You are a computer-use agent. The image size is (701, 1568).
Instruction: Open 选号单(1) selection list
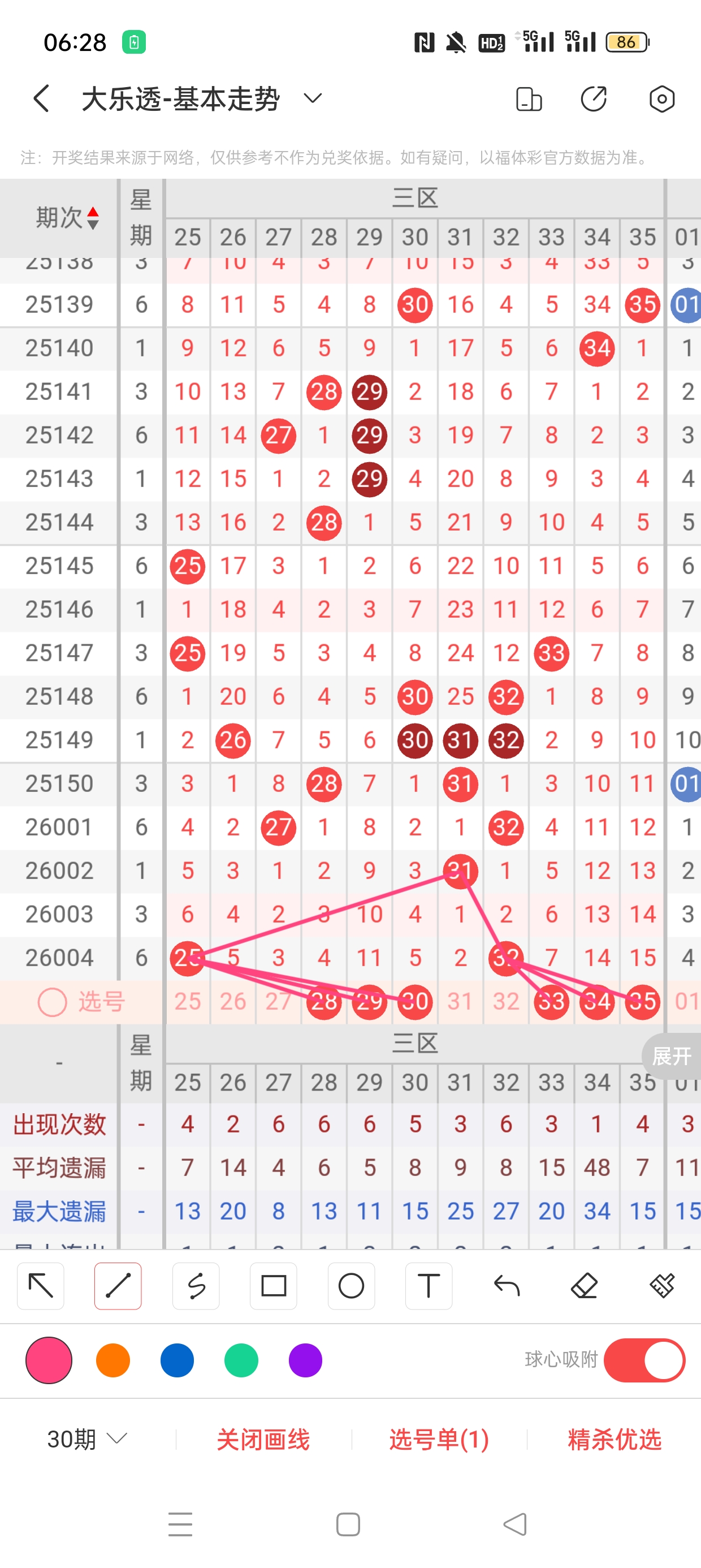coord(439,1440)
